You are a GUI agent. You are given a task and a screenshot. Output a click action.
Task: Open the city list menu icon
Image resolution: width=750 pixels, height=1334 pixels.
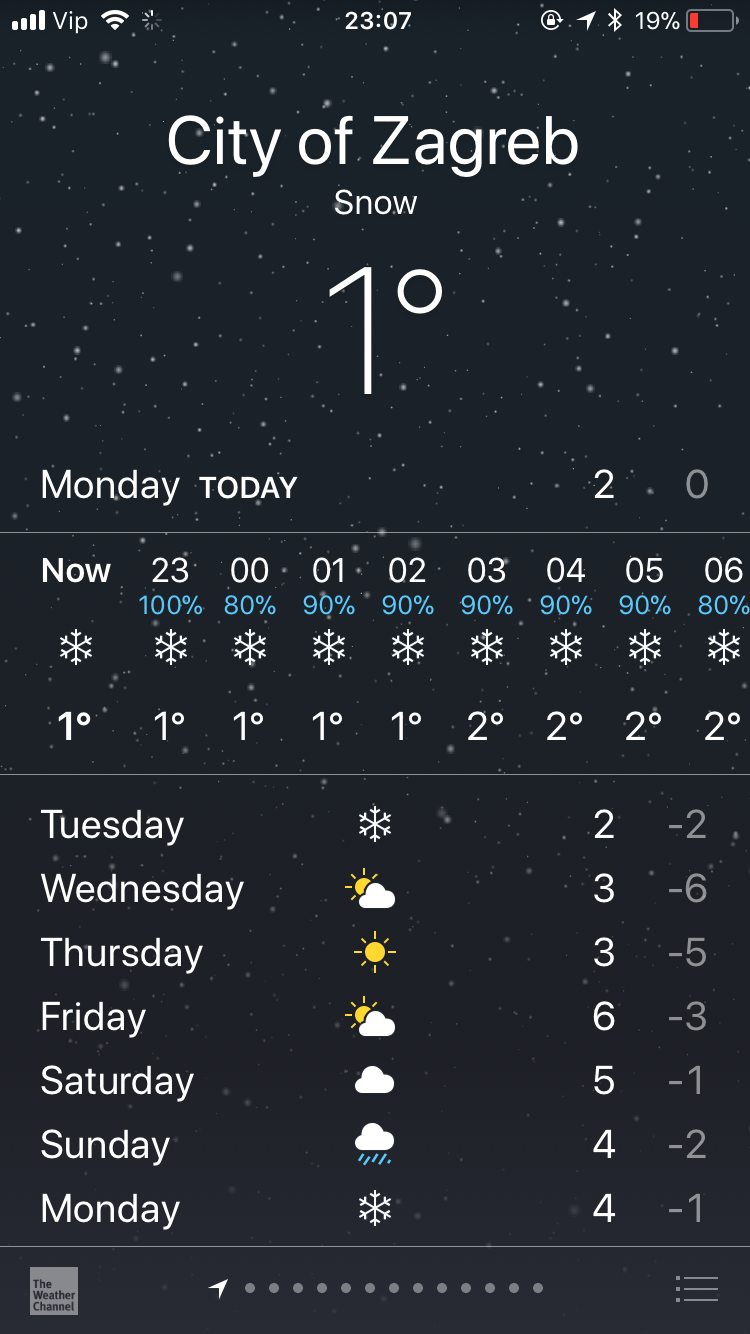(697, 1289)
